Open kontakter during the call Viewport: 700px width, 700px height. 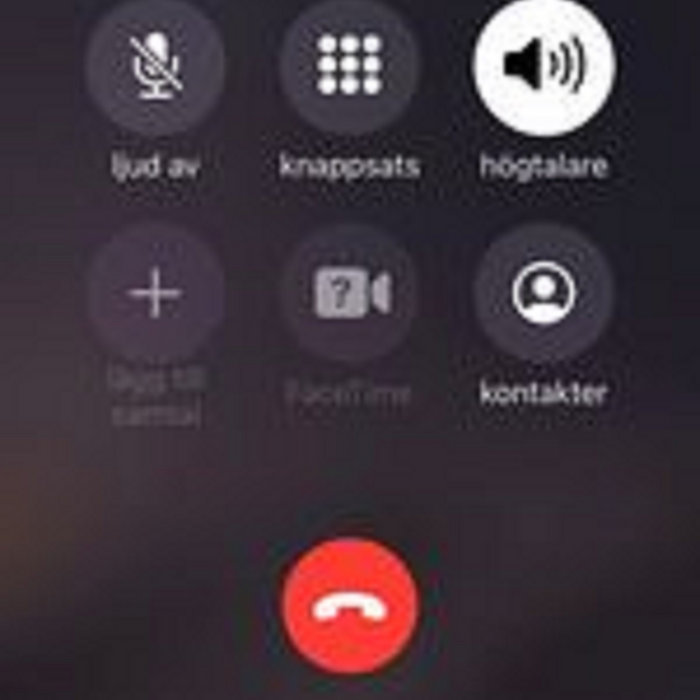coord(544,294)
